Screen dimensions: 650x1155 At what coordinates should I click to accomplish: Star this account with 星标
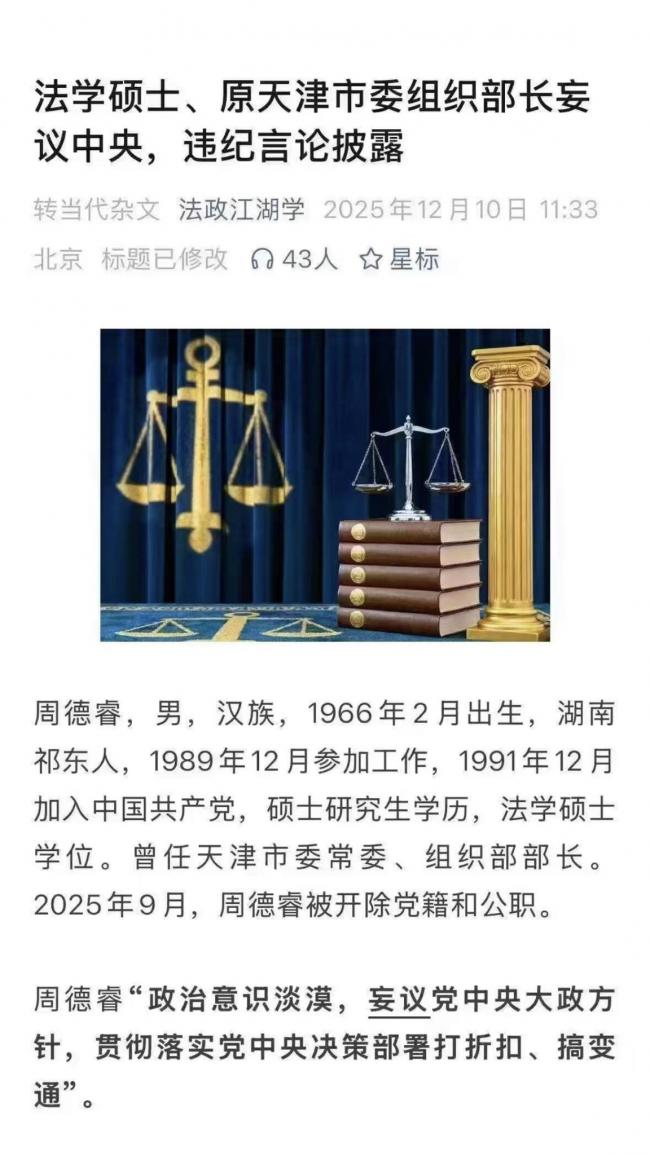[x=399, y=260]
